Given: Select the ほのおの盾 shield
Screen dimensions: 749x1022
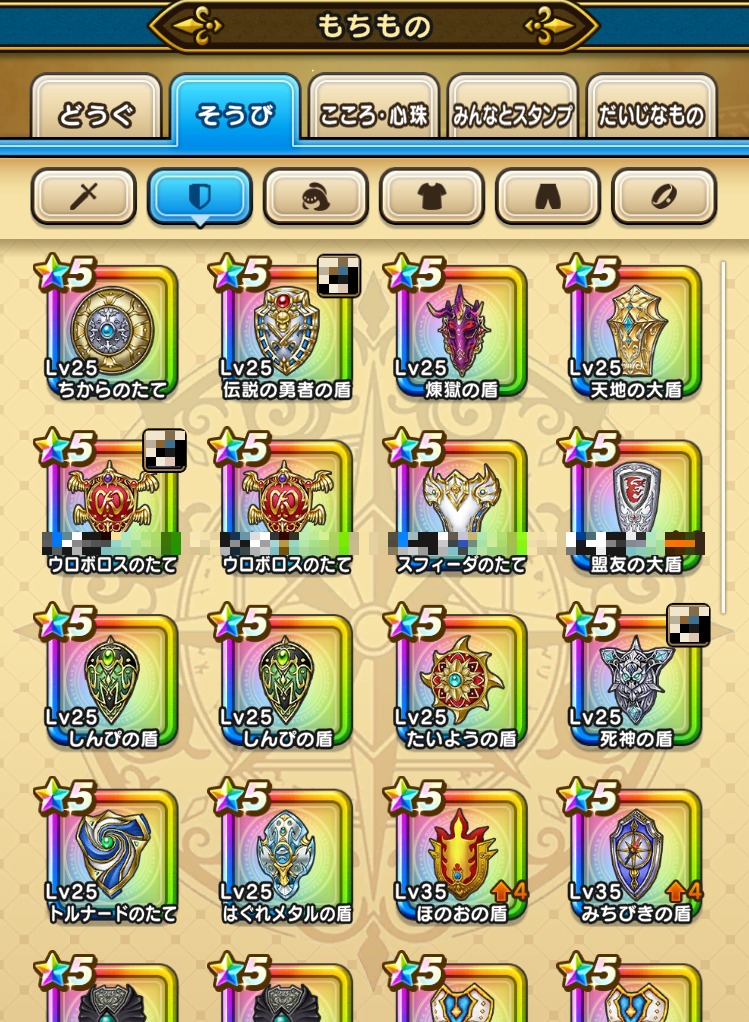Looking at the screenshot, I should (x=461, y=856).
